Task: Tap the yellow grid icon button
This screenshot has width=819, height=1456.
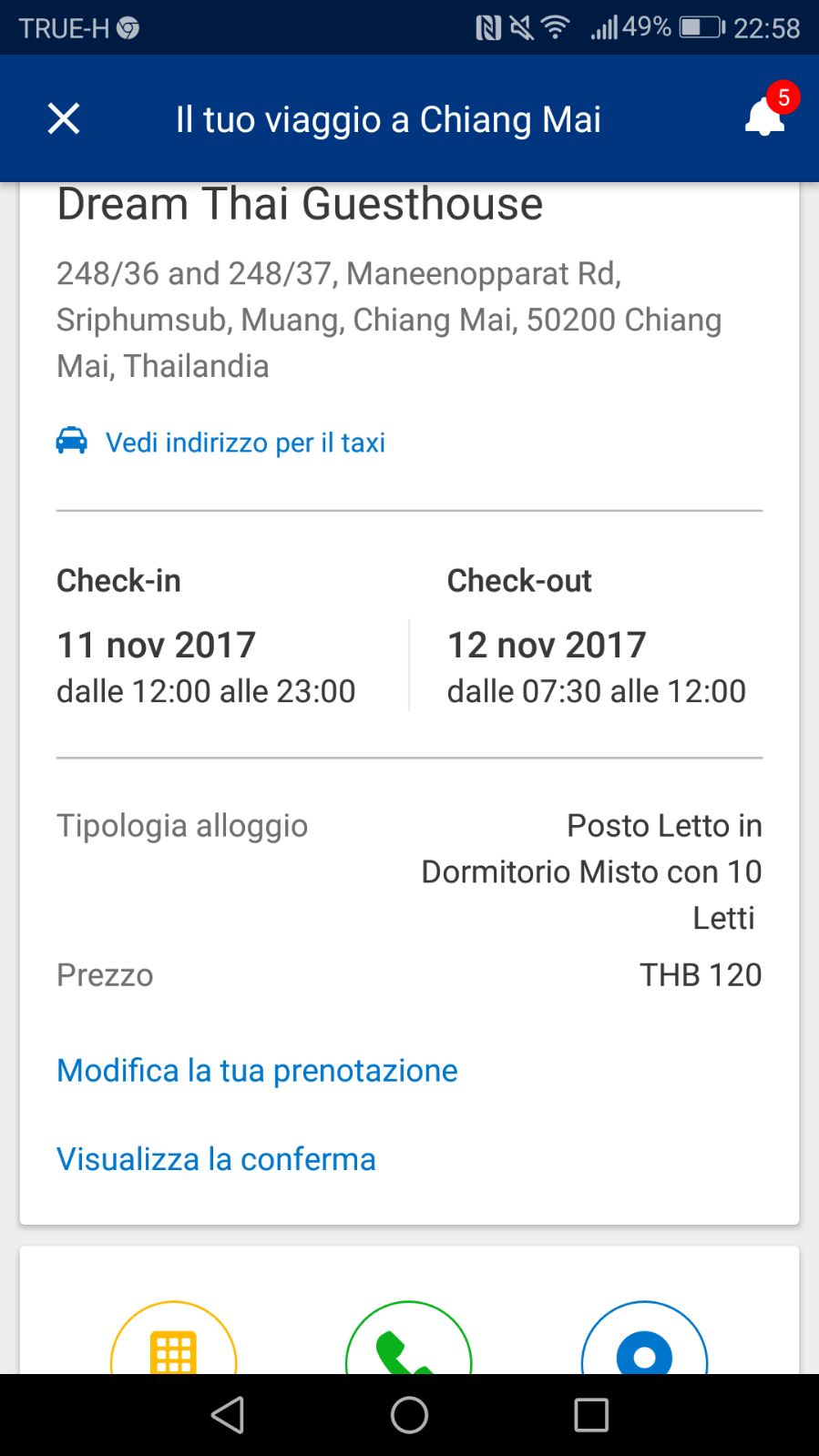Action: click(173, 1338)
